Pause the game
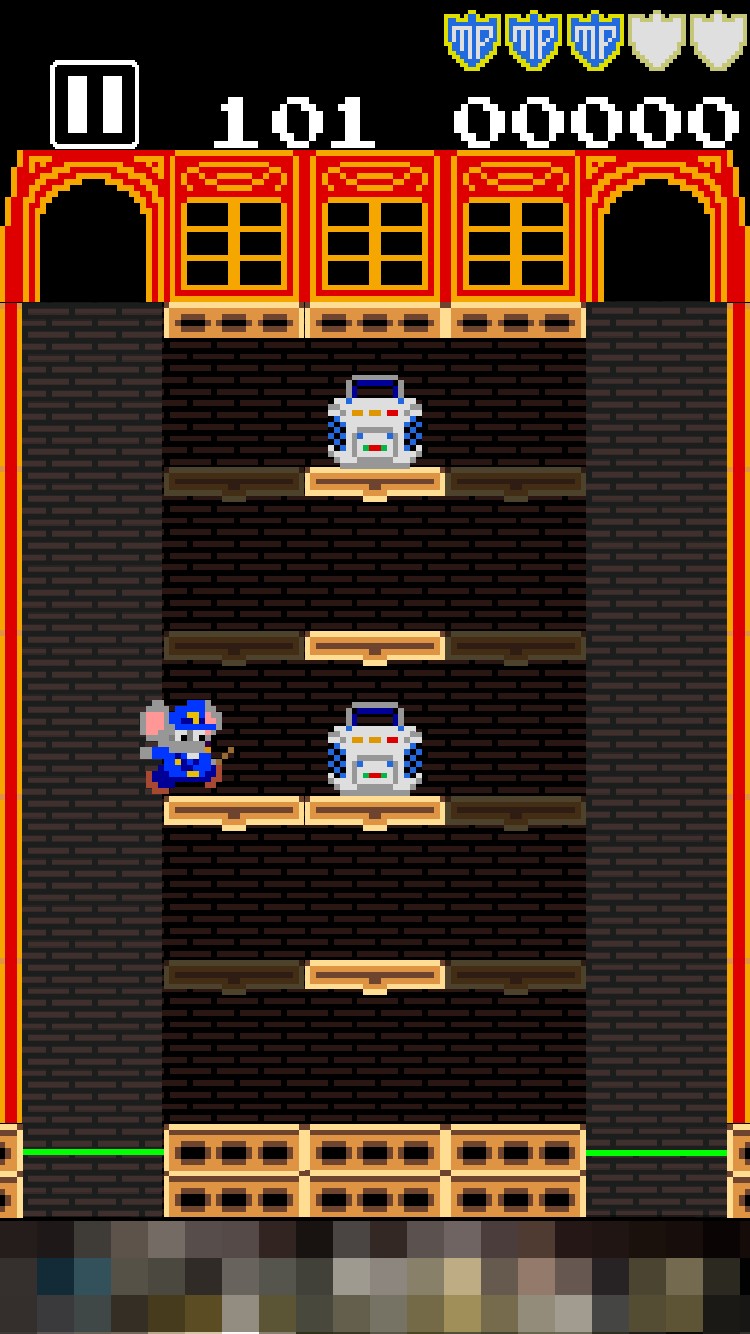Image resolution: width=750 pixels, height=1334 pixels. (x=95, y=104)
